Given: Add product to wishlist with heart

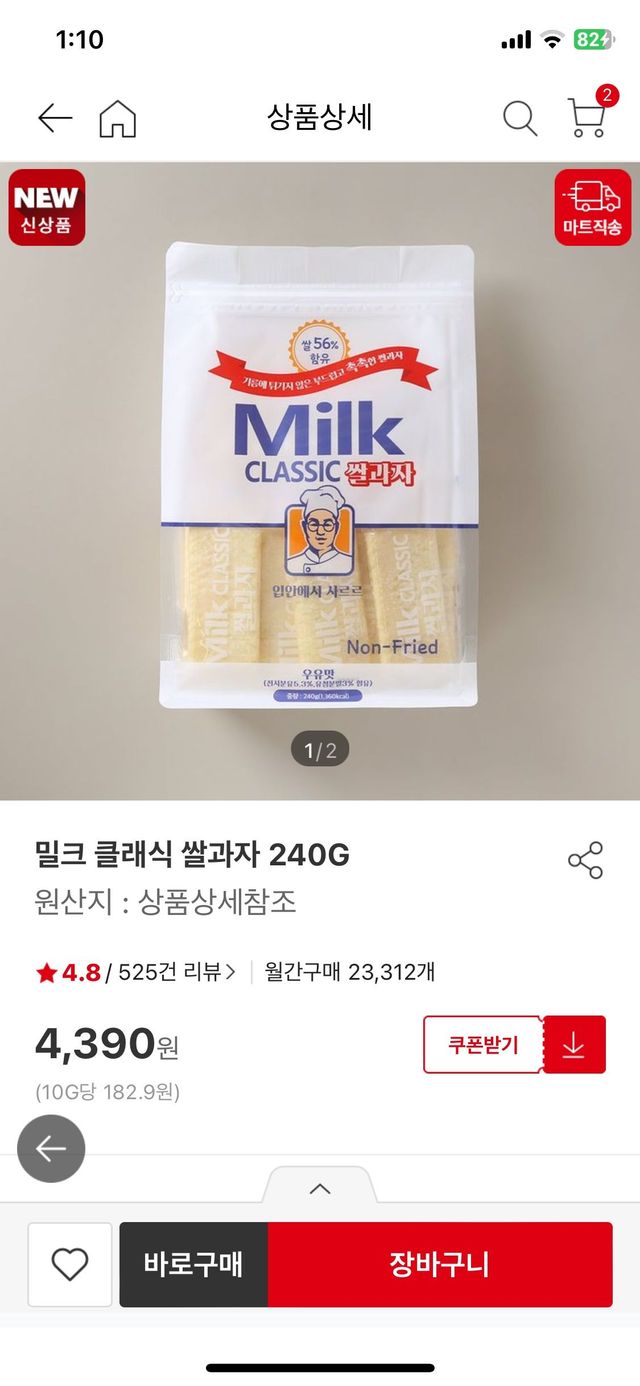Looking at the screenshot, I should [70, 1264].
